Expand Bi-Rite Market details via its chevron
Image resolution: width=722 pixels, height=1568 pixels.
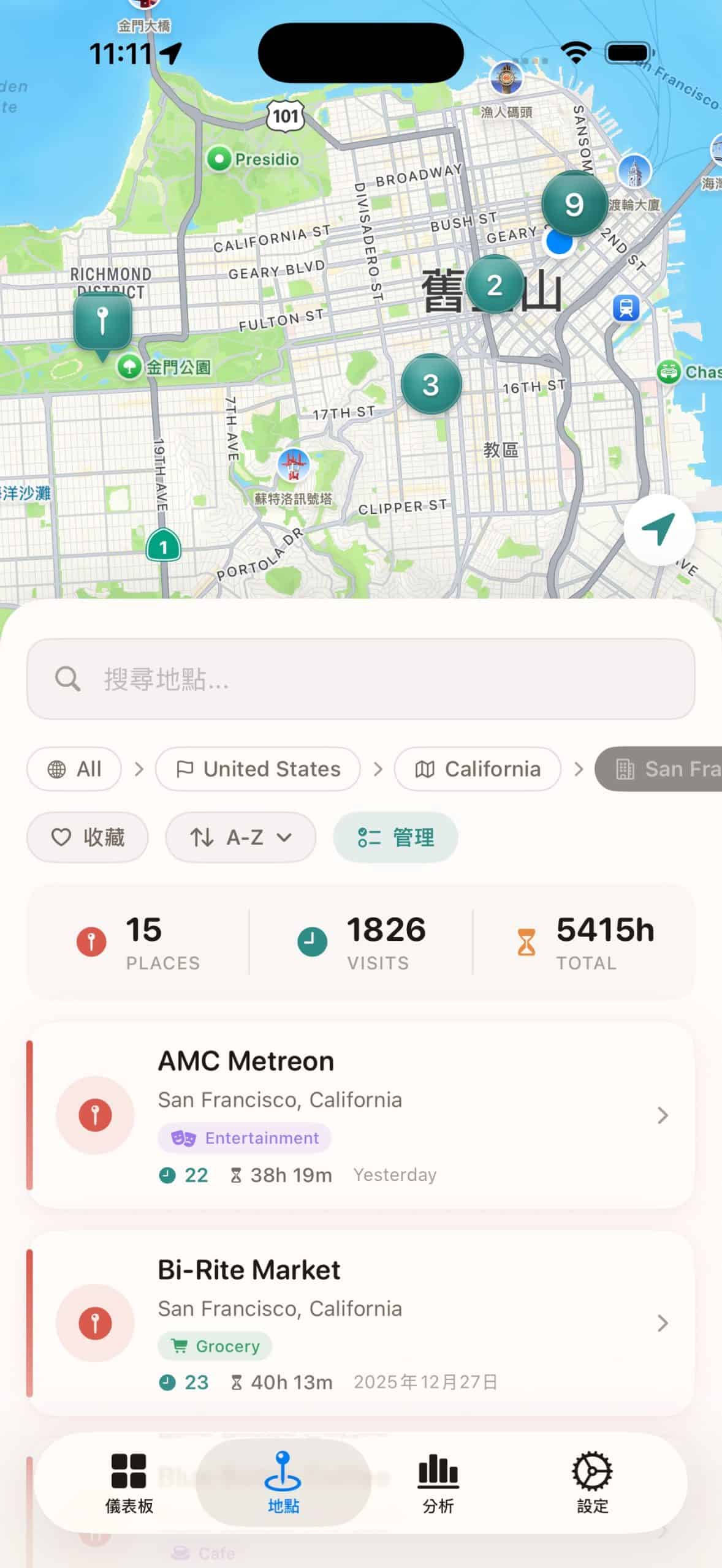click(663, 1324)
